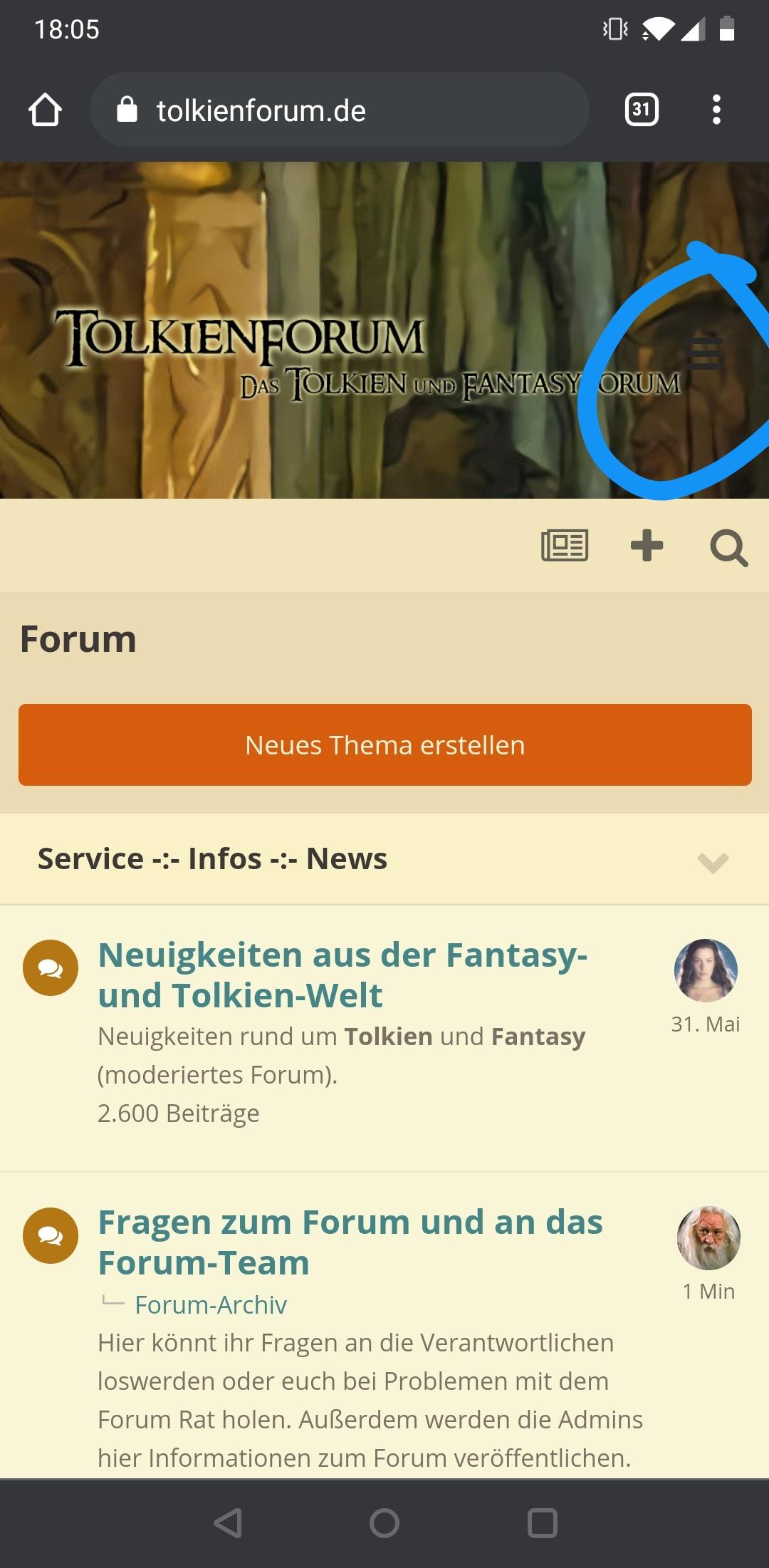Open the forum search magnifier
The image size is (769, 1568).
pyautogui.click(x=729, y=548)
